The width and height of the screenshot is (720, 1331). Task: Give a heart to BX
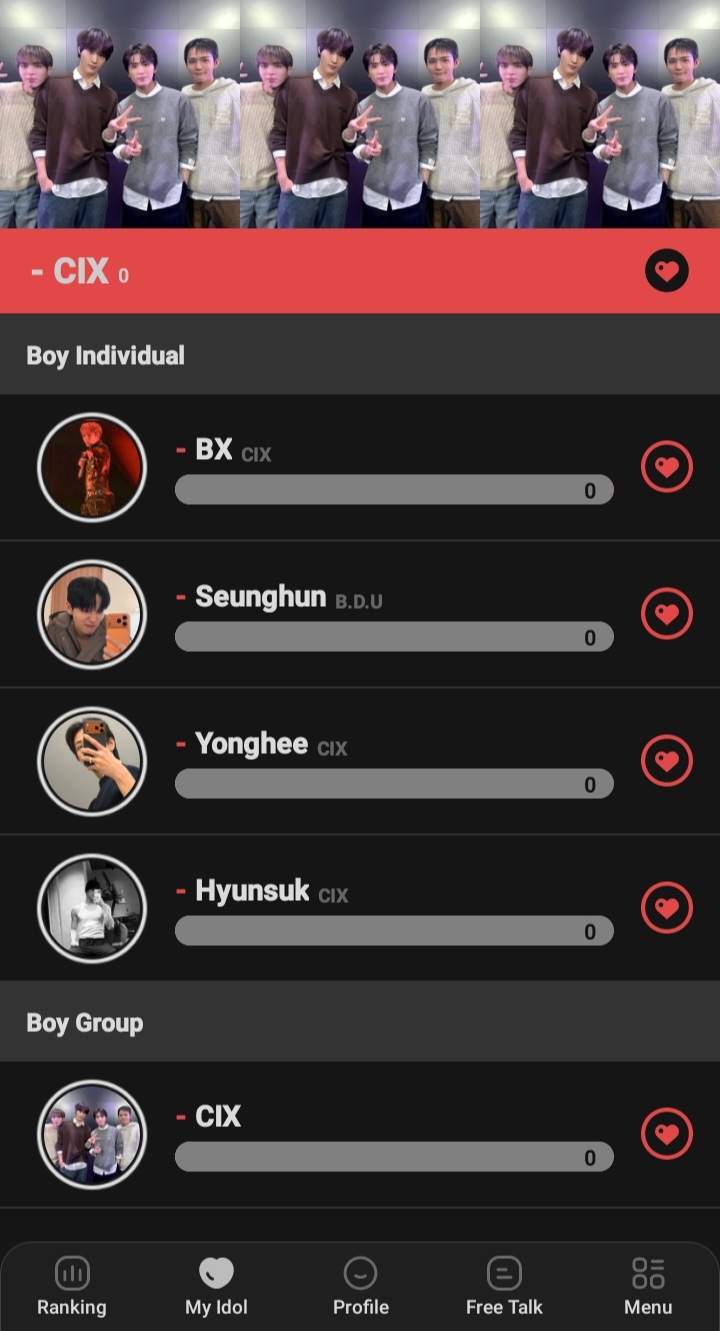point(667,466)
